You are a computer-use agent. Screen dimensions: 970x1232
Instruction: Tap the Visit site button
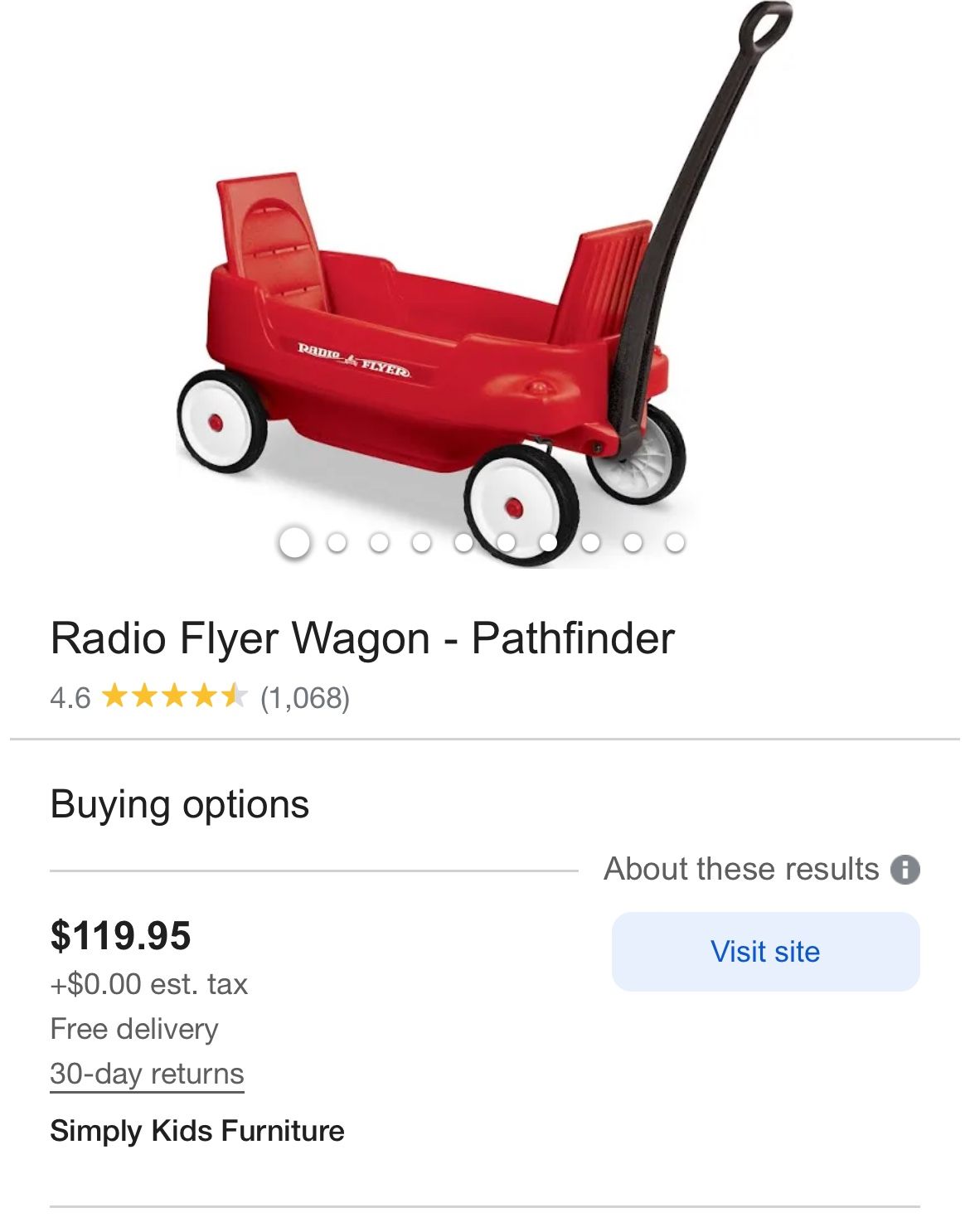(x=764, y=951)
